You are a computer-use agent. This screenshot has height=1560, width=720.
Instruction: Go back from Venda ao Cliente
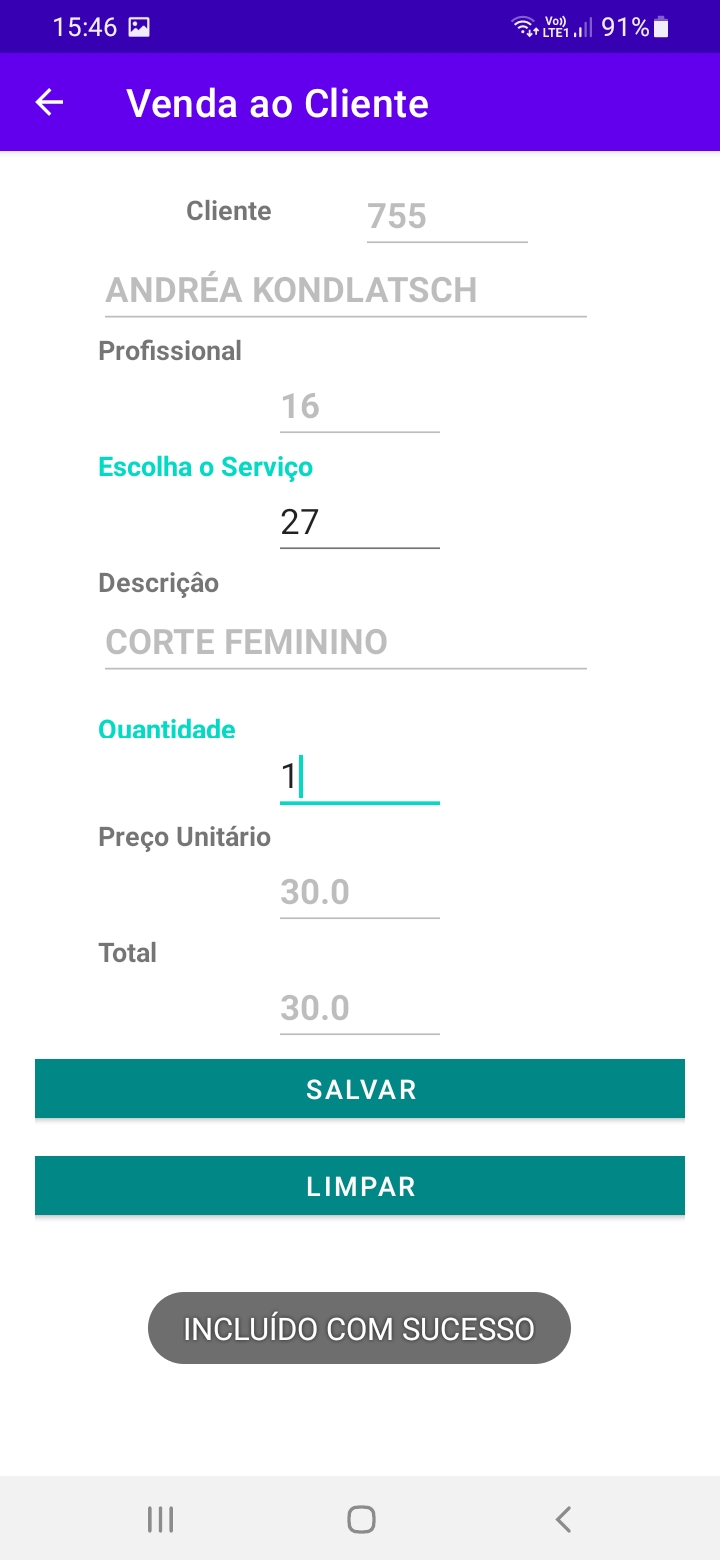pos(49,103)
